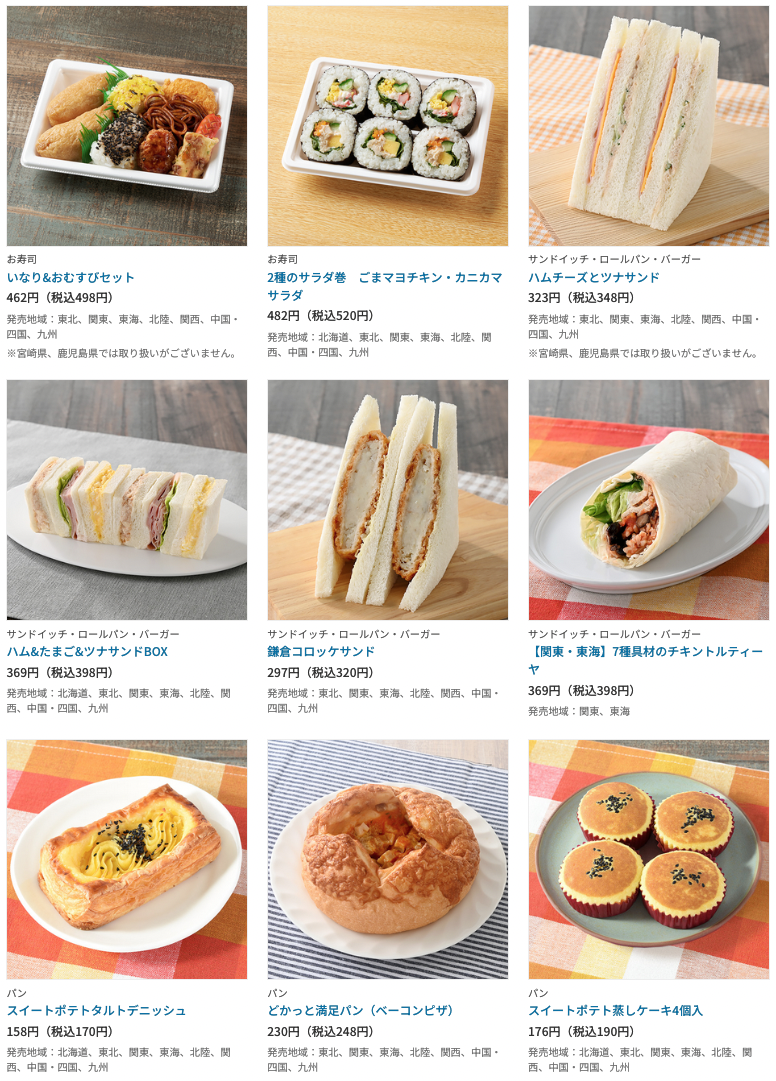View the ハム&たまご&ツナサンドBOX product photo

point(127,500)
